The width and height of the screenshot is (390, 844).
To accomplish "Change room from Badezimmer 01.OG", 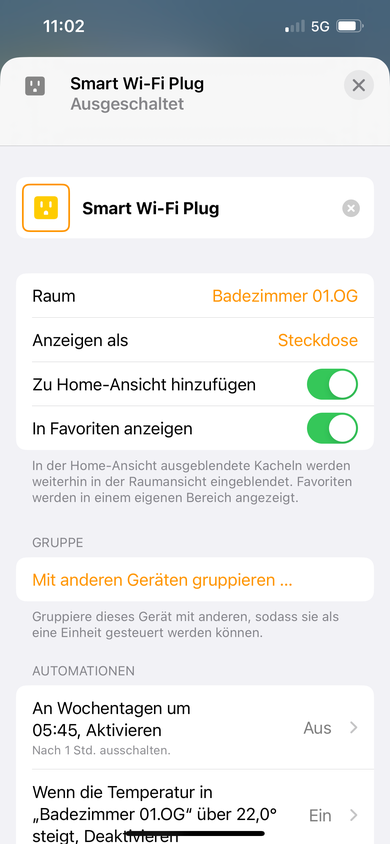I will pos(195,296).
